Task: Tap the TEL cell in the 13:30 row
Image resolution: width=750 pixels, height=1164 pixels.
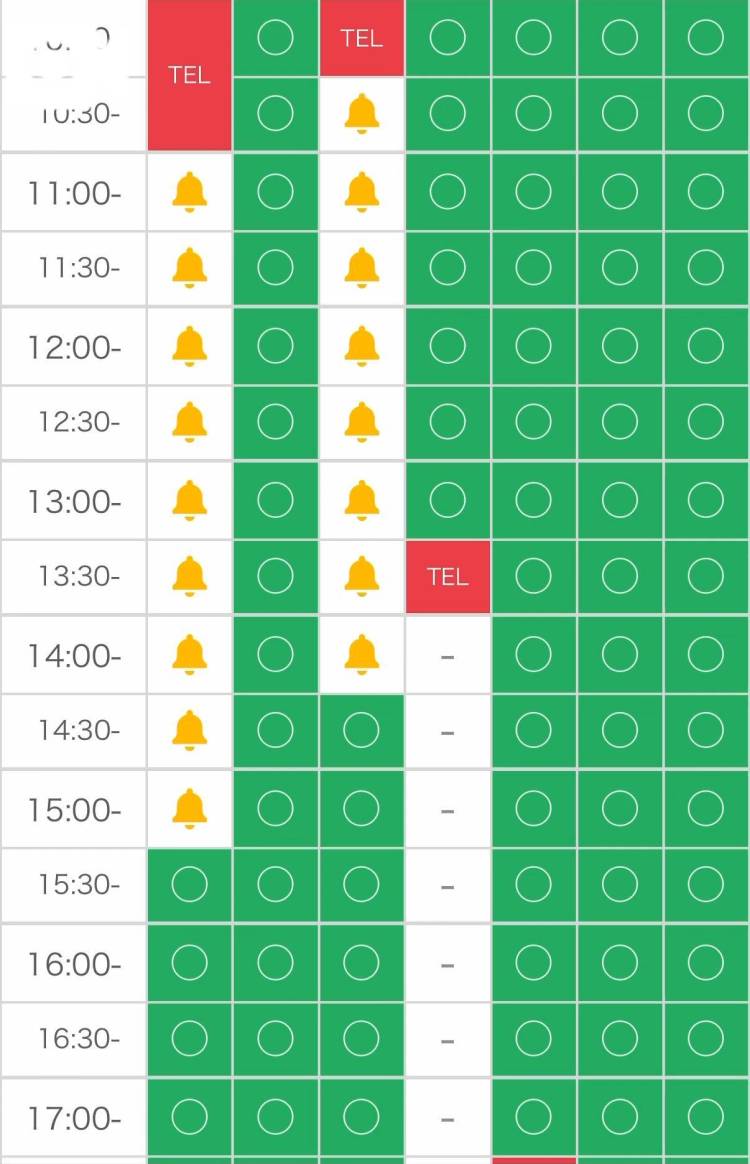Action: [x=448, y=577]
